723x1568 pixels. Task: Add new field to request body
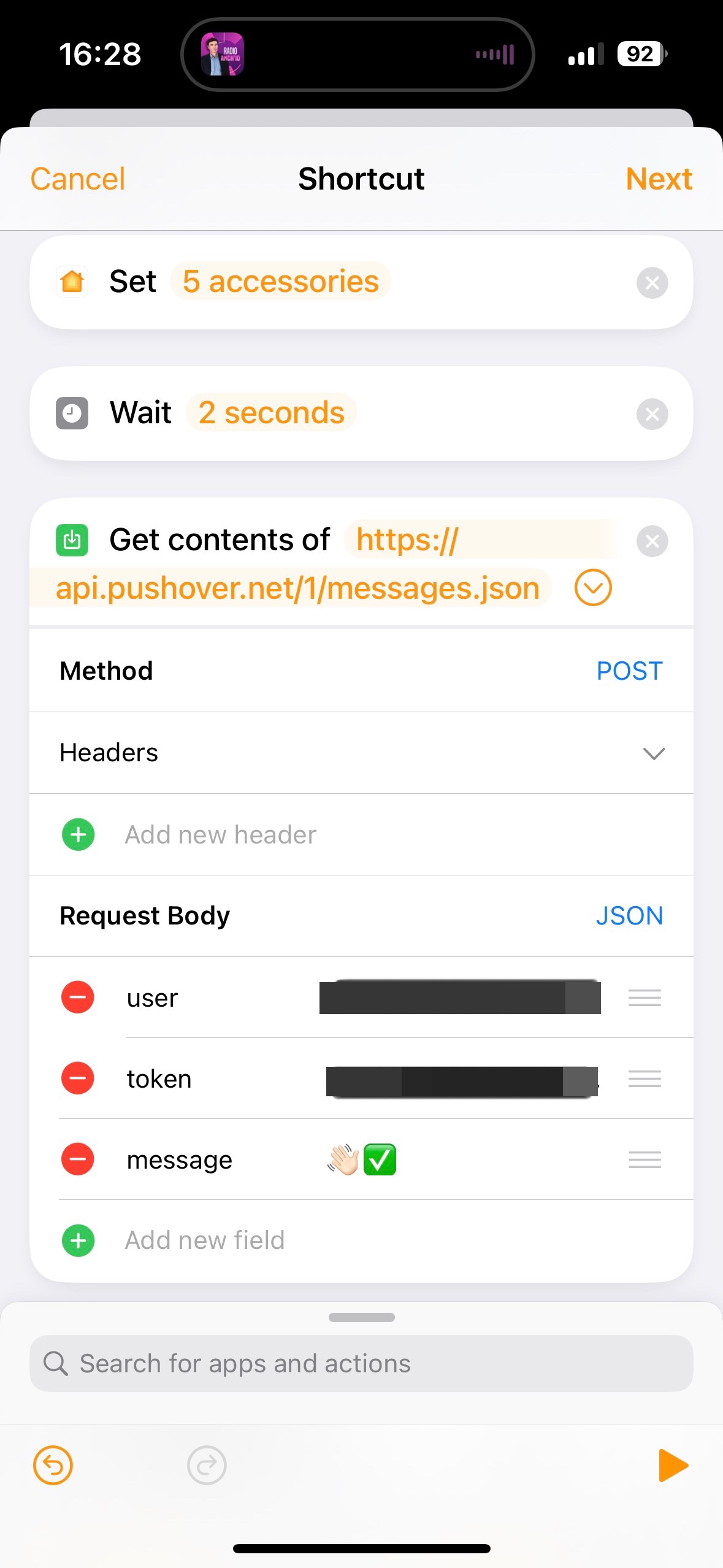(204, 1240)
